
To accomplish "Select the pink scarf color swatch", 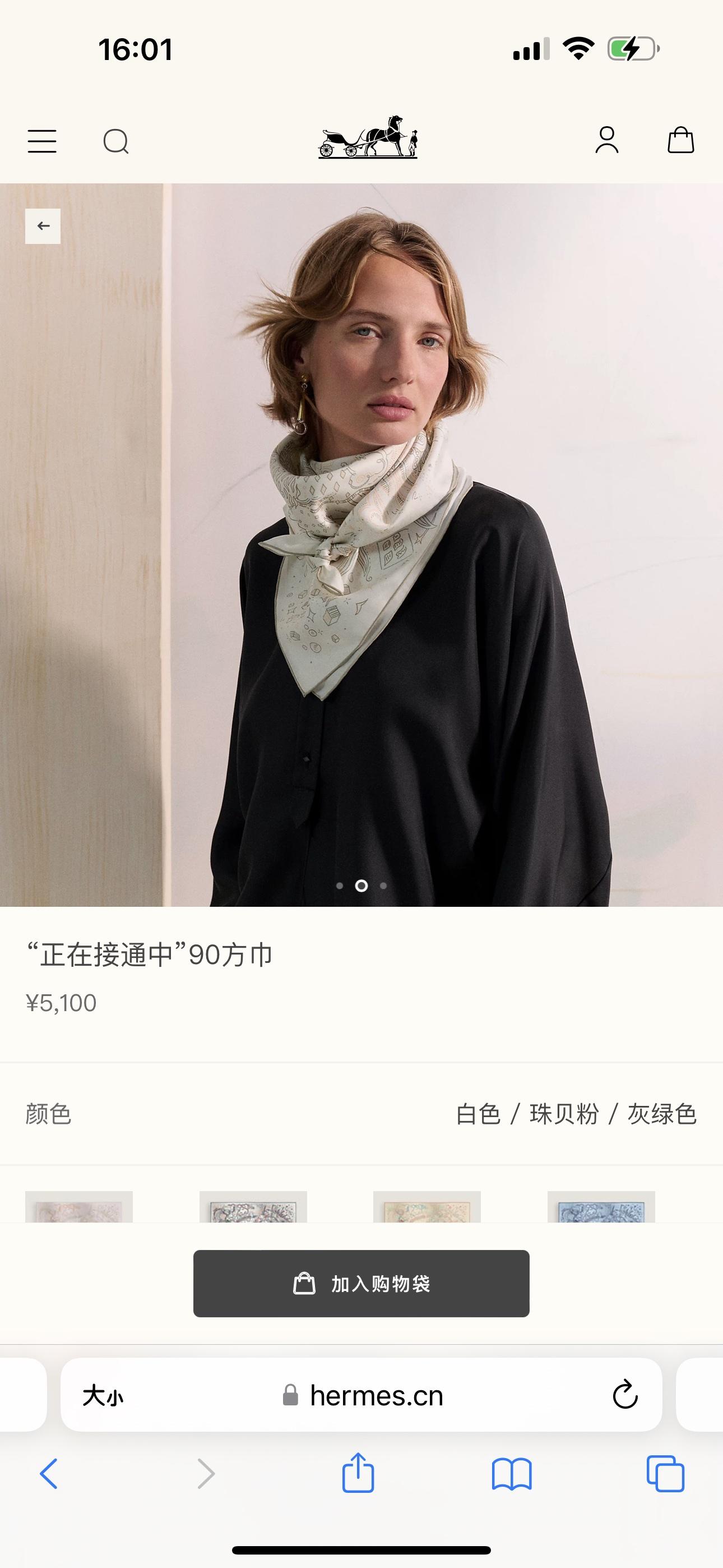I will 79,1206.
